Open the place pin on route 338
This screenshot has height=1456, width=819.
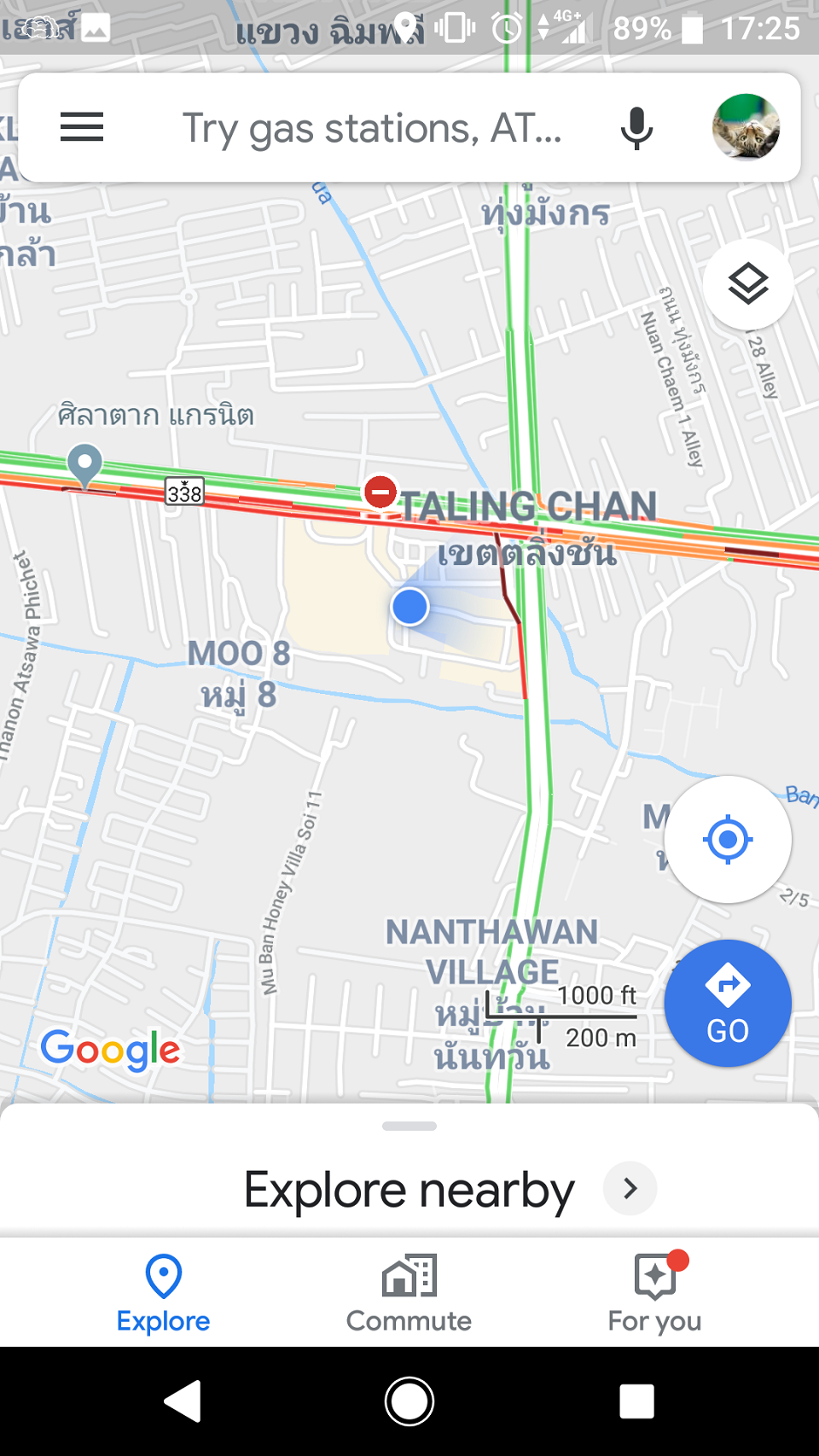tap(84, 465)
